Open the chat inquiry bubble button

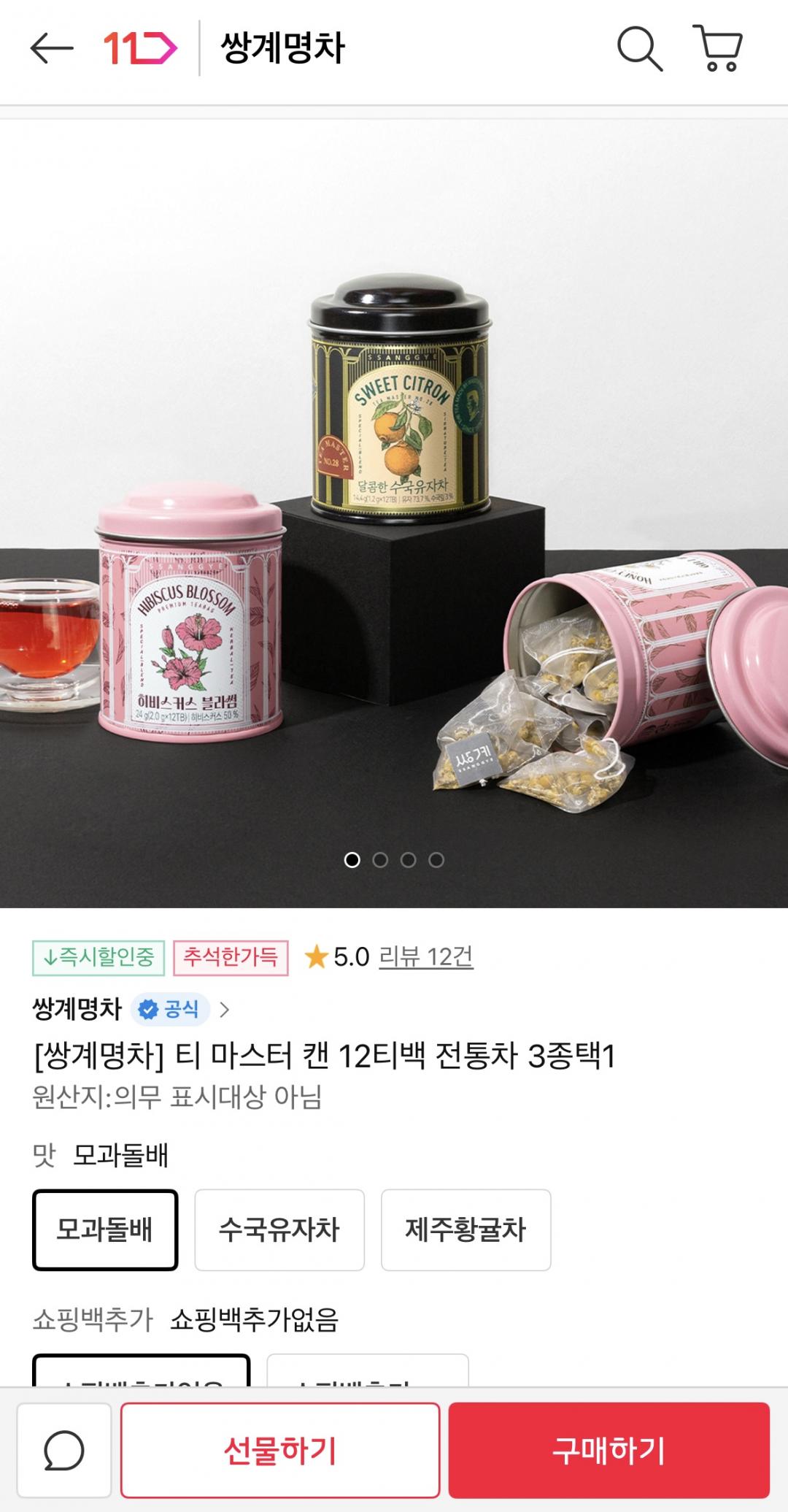(x=64, y=1451)
